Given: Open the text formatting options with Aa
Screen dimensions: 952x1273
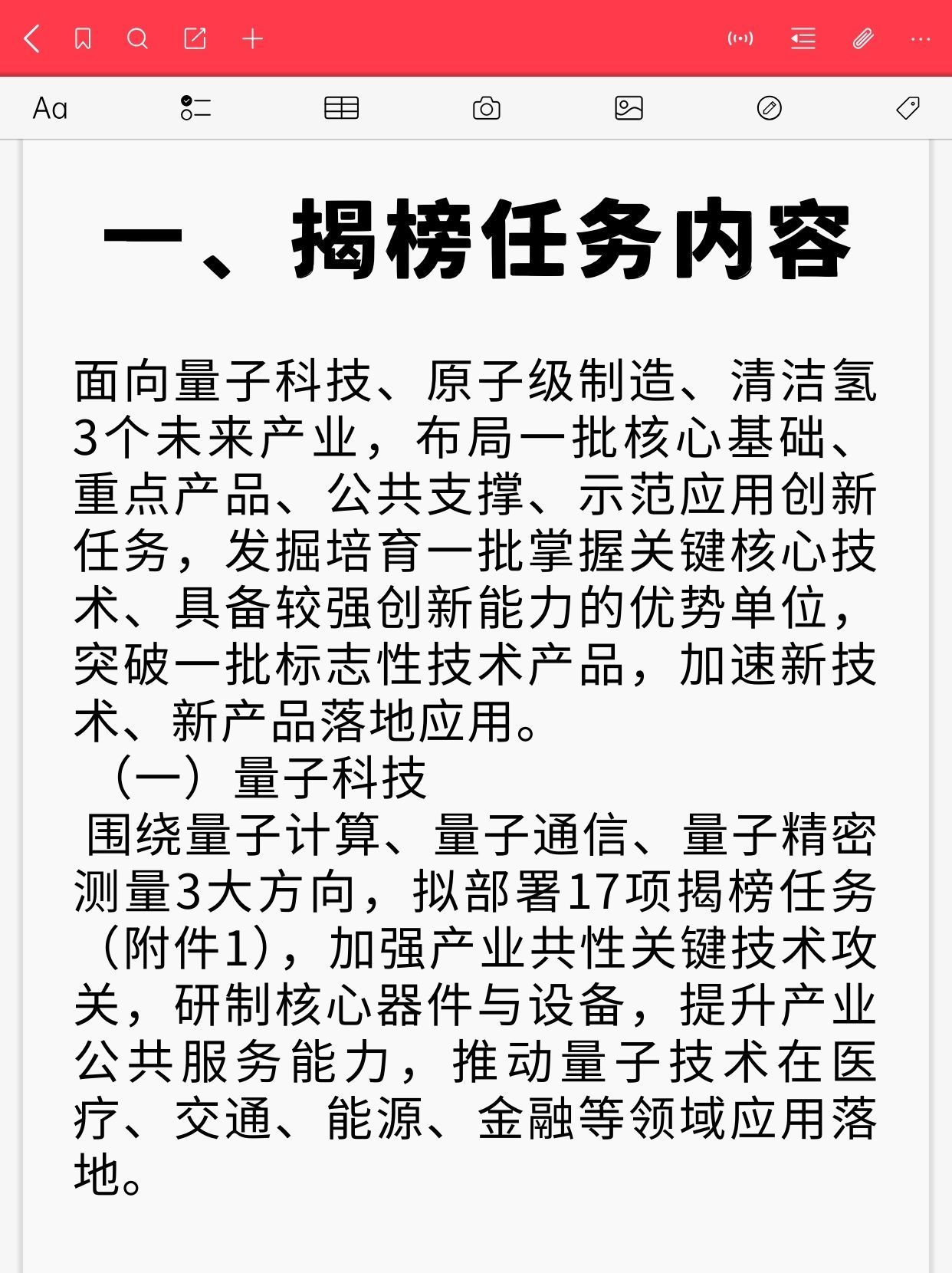Looking at the screenshot, I should [51, 108].
